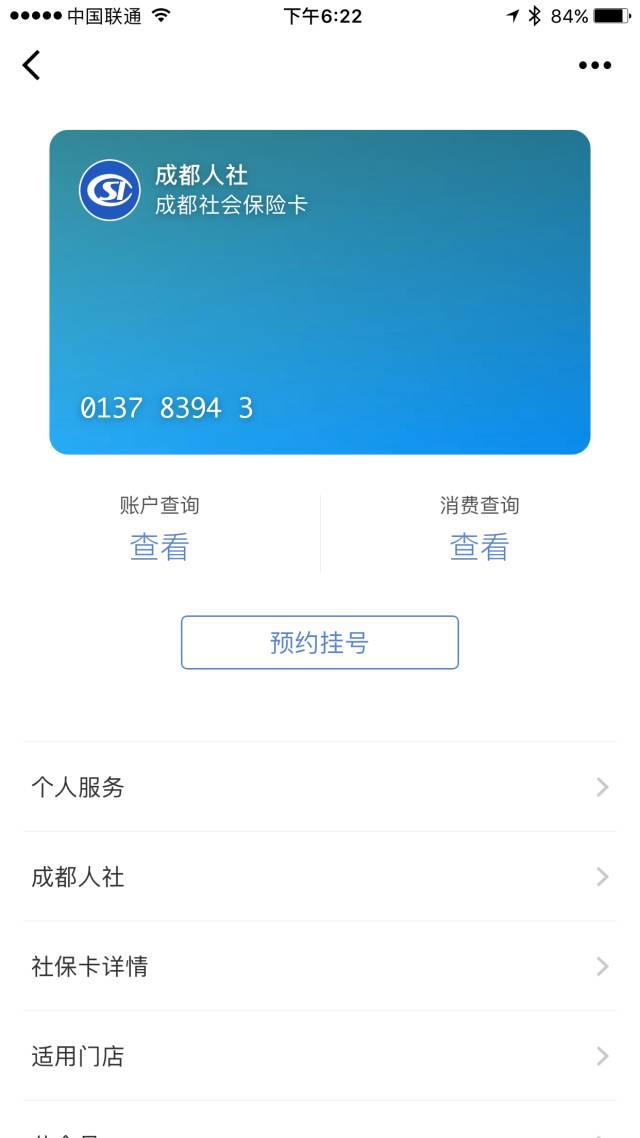The height and width of the screenshot is (1138, 640).
Task: Select the 预约挂号 button
Action: pos(320,642)
